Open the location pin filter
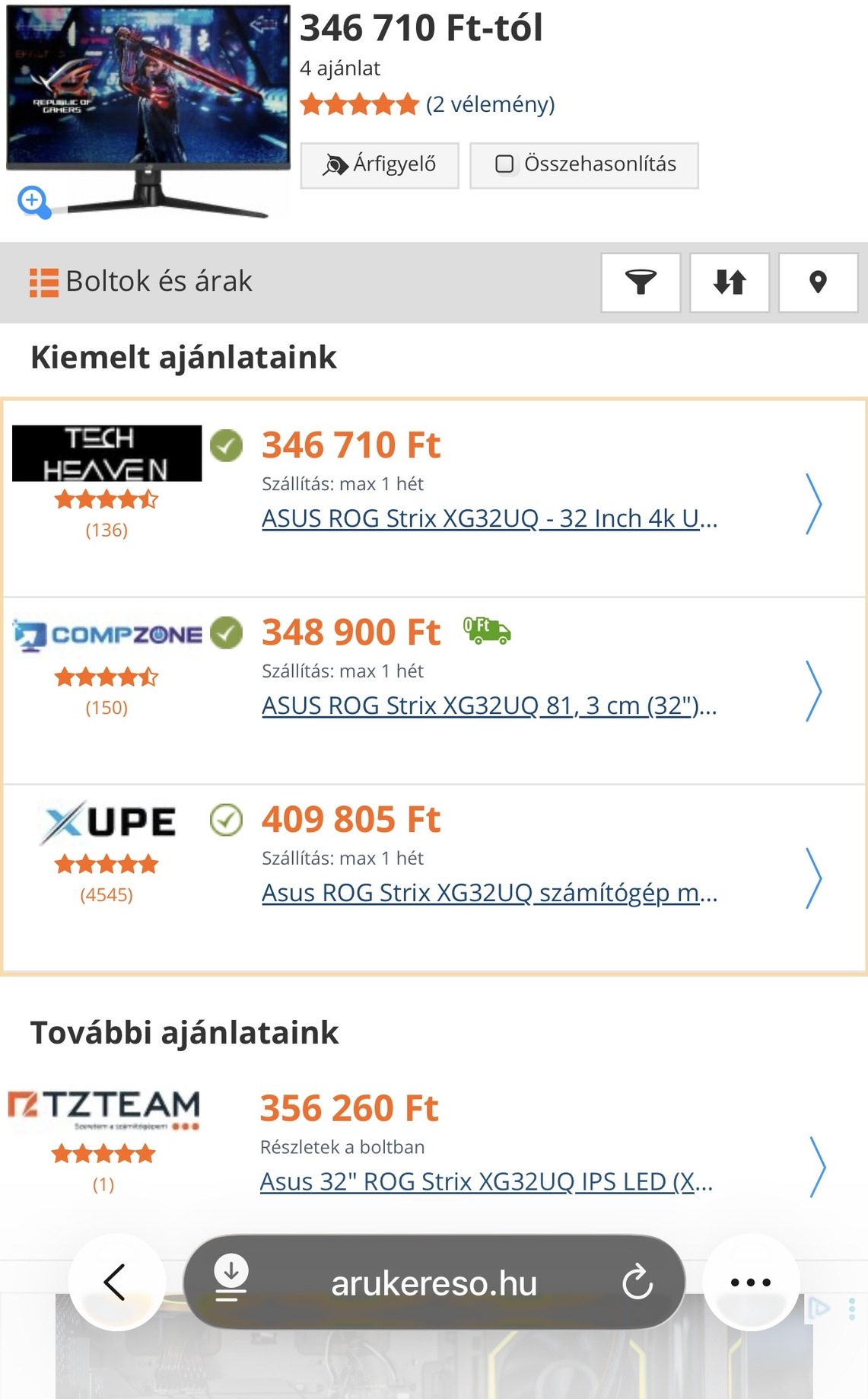868x1399 pixels. tap(818, 282)
